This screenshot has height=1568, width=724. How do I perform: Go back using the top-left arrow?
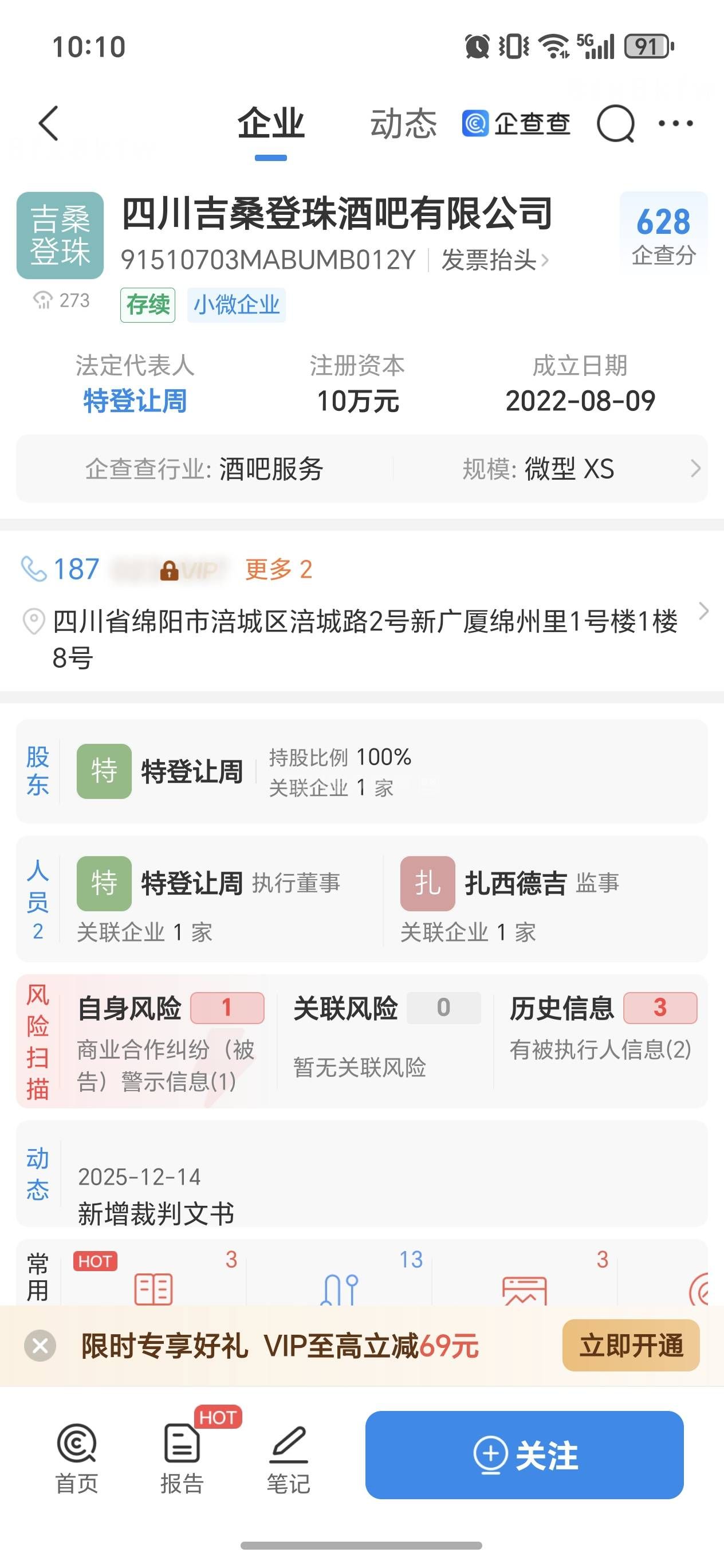[x=49, y=124]
